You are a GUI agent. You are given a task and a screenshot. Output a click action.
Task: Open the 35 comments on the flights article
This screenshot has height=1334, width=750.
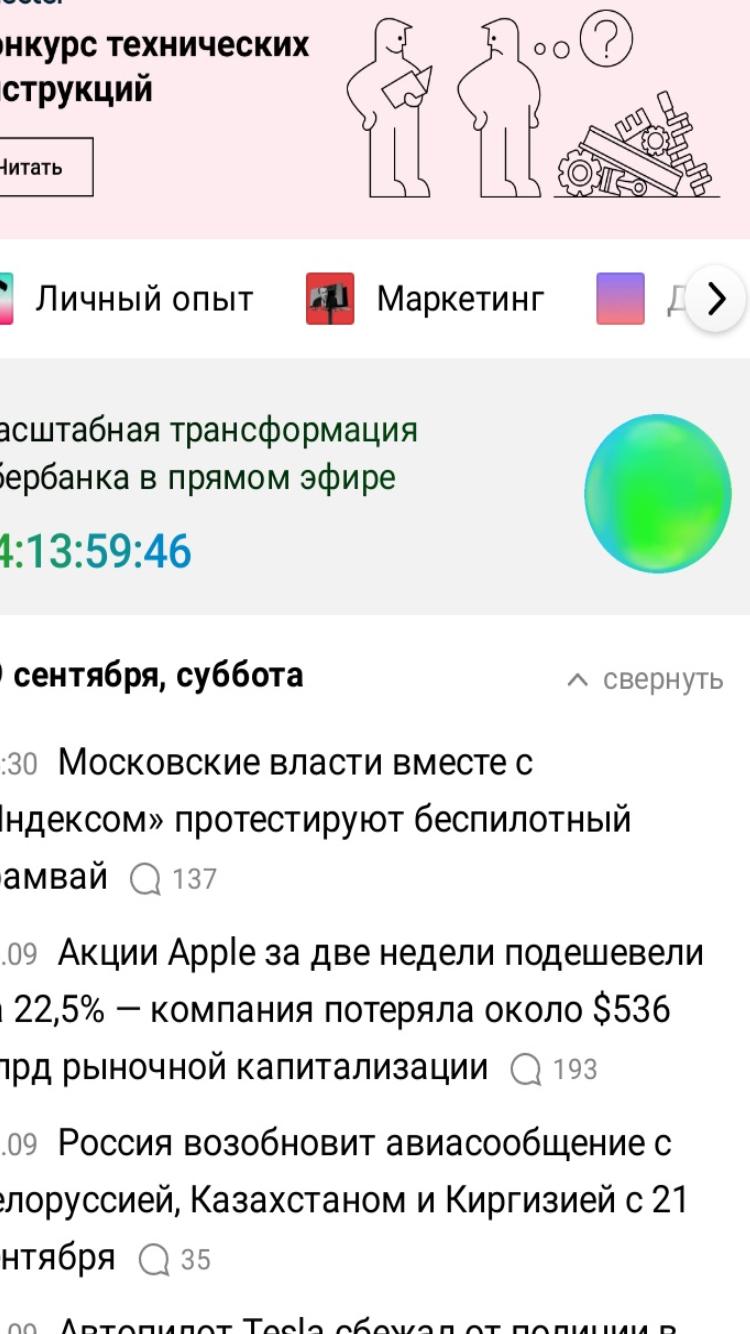click(175, 1259)
